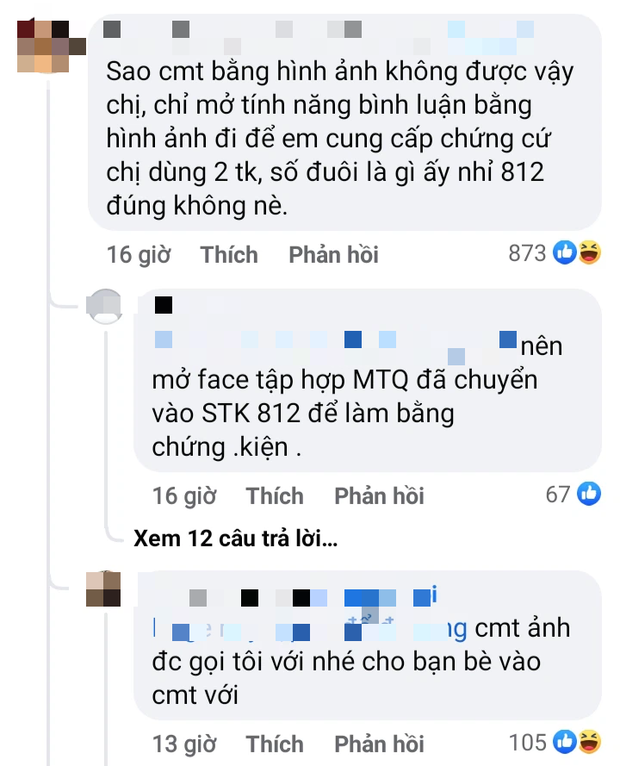This screenshot has height=766, width=620.
Task: Like the reply mentioning STK 812
Action: point(274,495)
